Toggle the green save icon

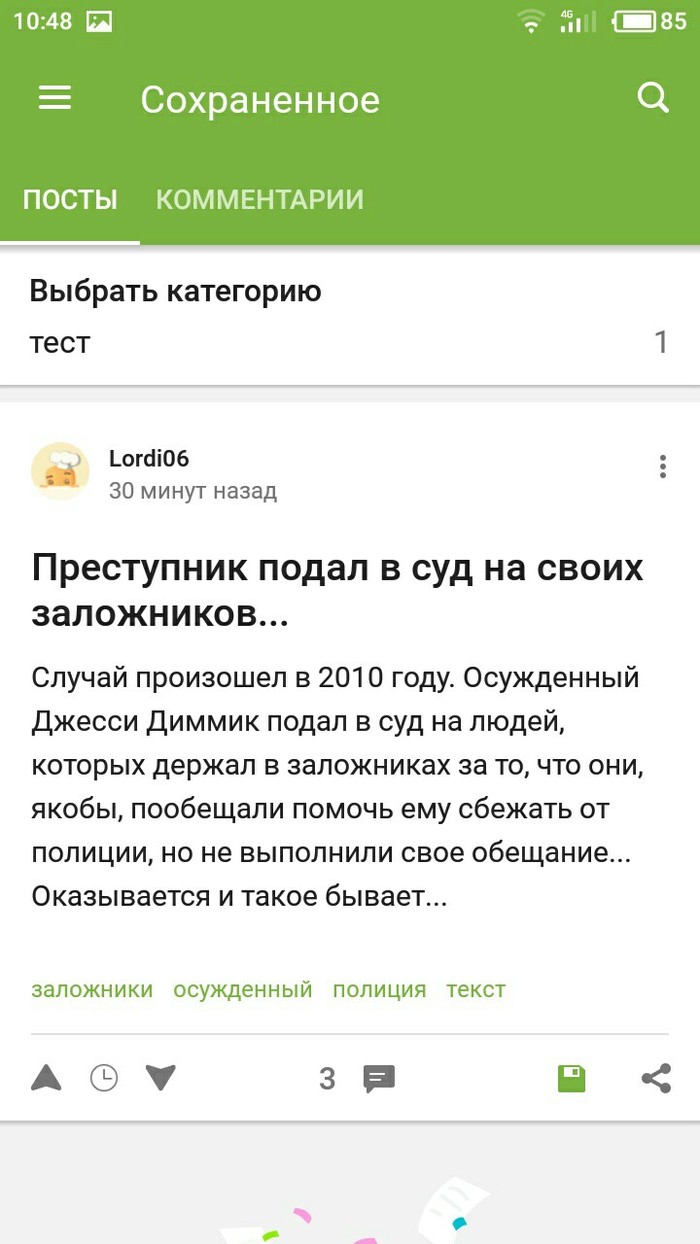click(571, 1078)
